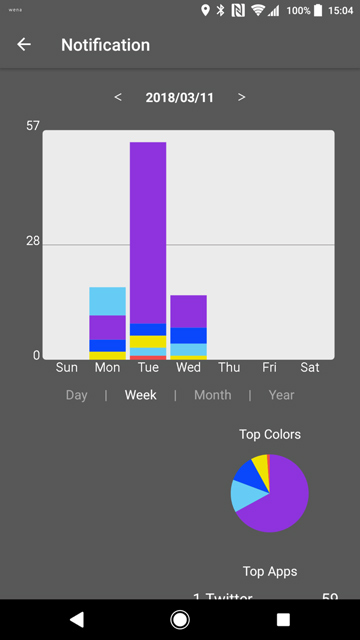This screenshot has width=360, height=640.
Task: Switch the chart to Year view
Action: pos(281,395)
